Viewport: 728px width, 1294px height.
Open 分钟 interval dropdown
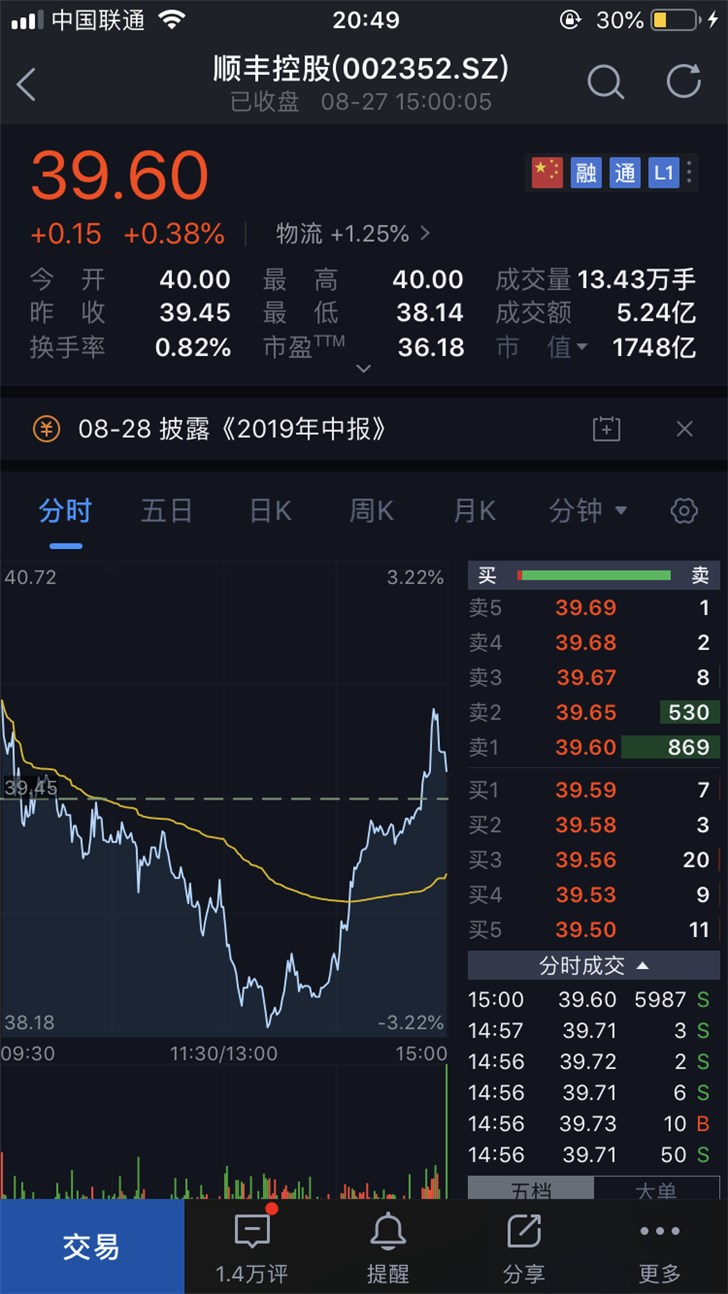point(588,511)
